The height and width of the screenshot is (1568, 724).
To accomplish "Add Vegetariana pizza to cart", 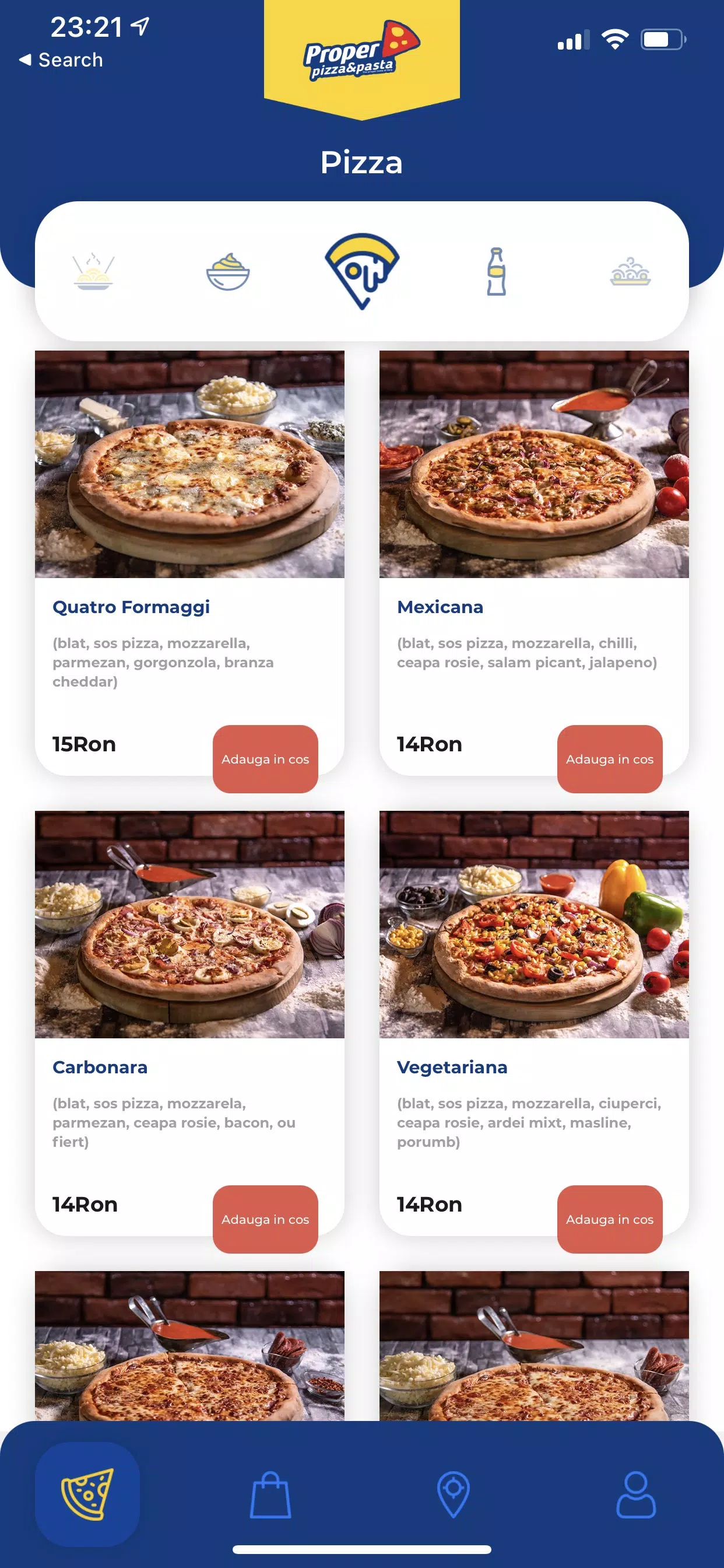I will coord(609,1219).
